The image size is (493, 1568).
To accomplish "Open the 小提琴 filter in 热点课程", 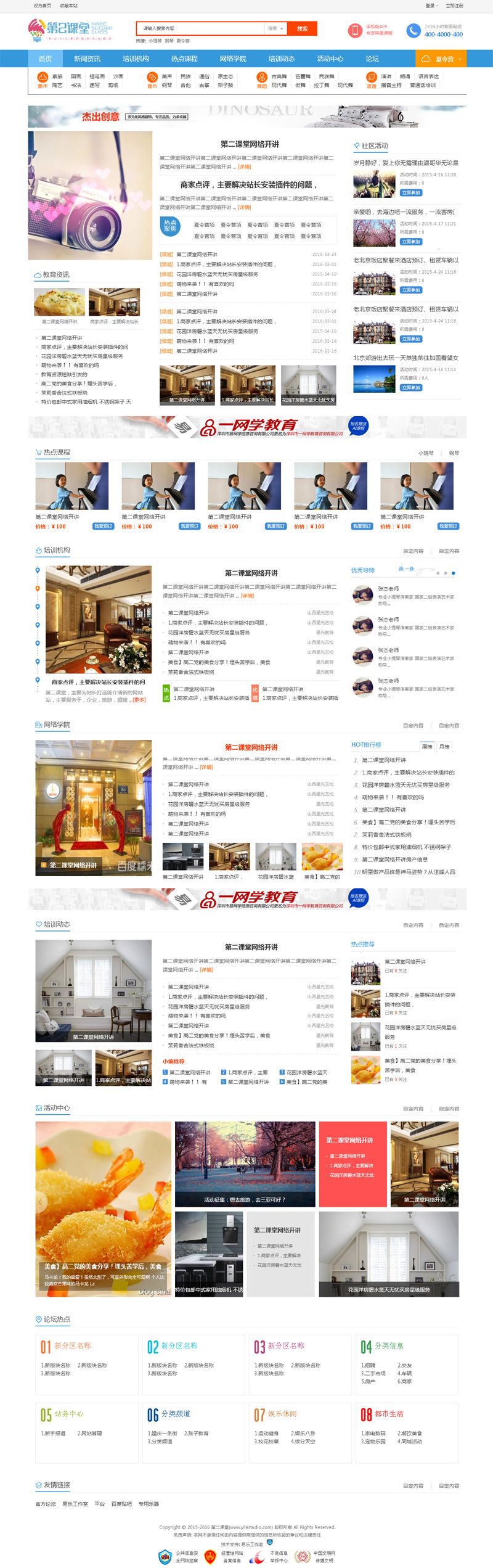I will click(x=426, y=453).
